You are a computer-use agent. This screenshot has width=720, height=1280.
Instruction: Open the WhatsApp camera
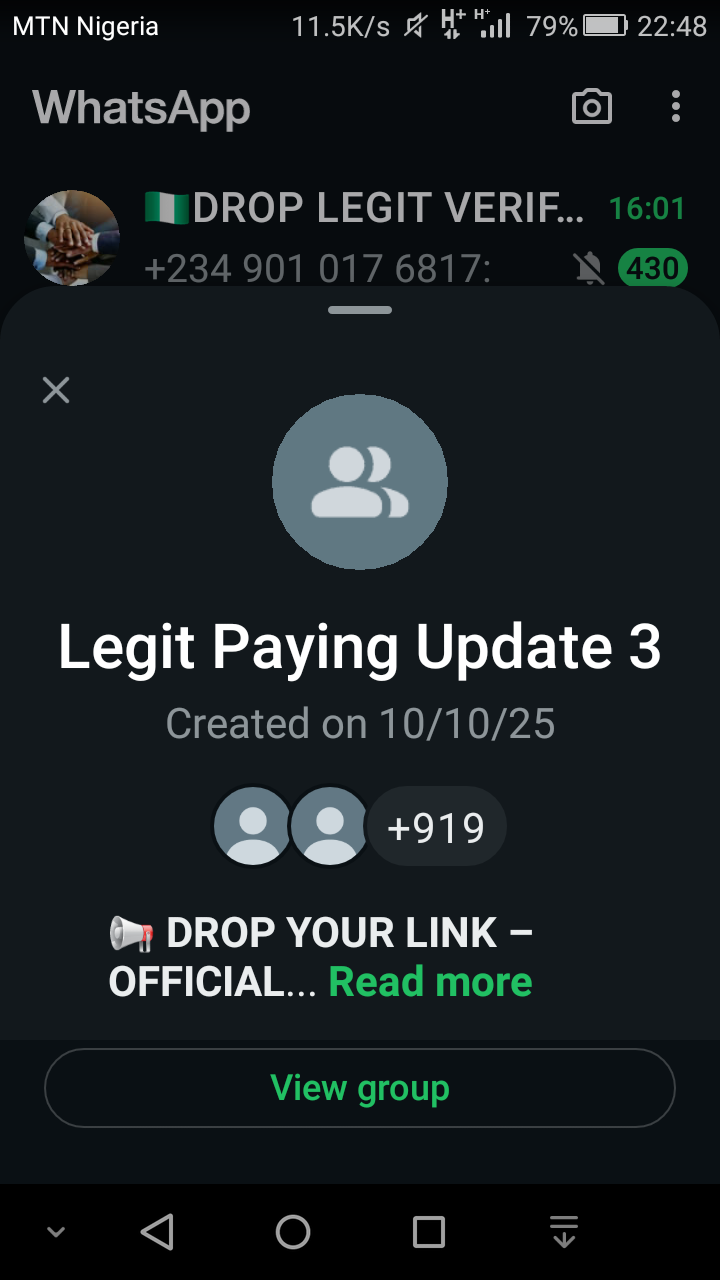point(591,107)
